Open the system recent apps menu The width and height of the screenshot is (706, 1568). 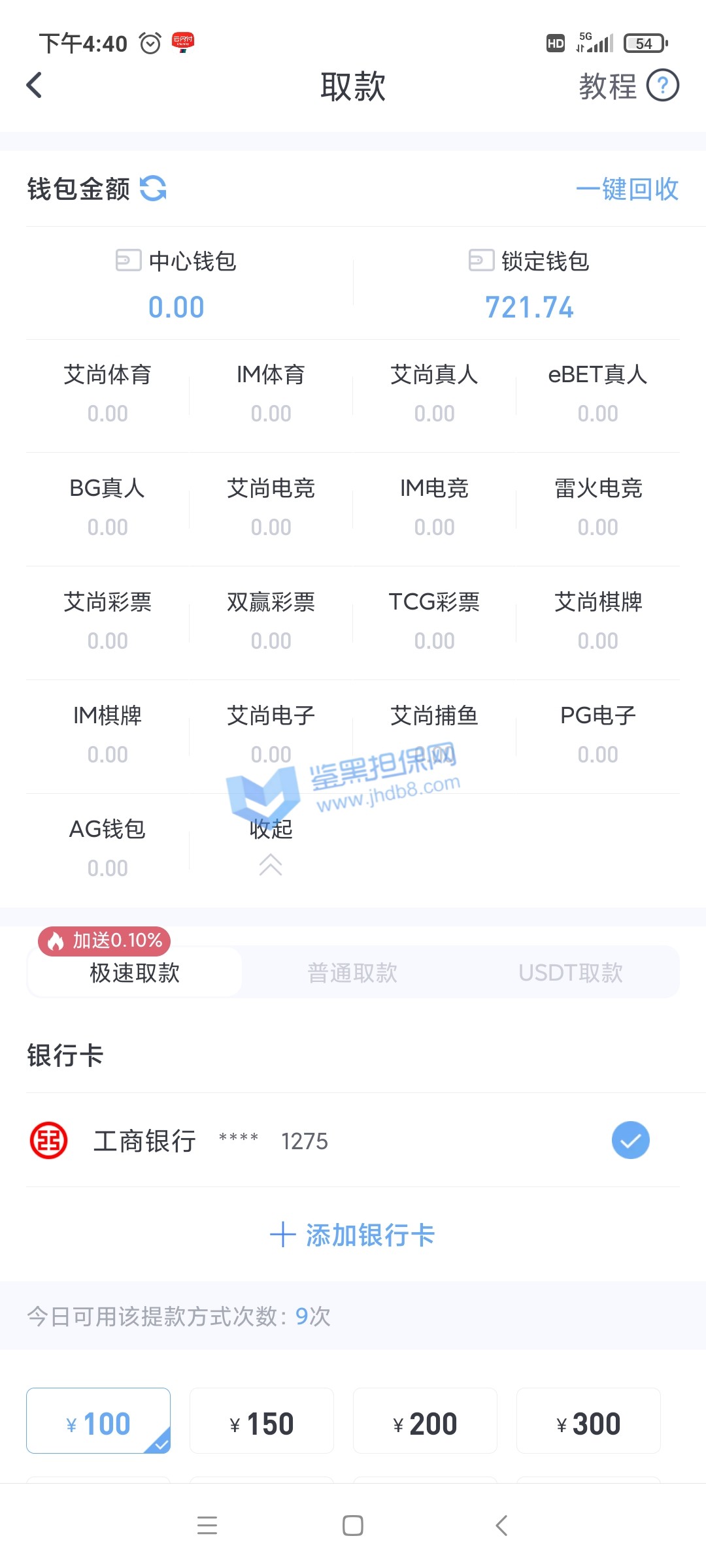coord(207,1526)
